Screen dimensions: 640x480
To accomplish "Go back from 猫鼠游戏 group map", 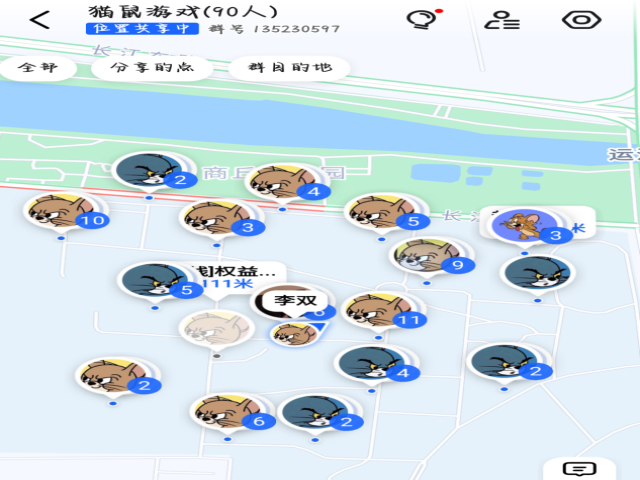I will point(40,20).
